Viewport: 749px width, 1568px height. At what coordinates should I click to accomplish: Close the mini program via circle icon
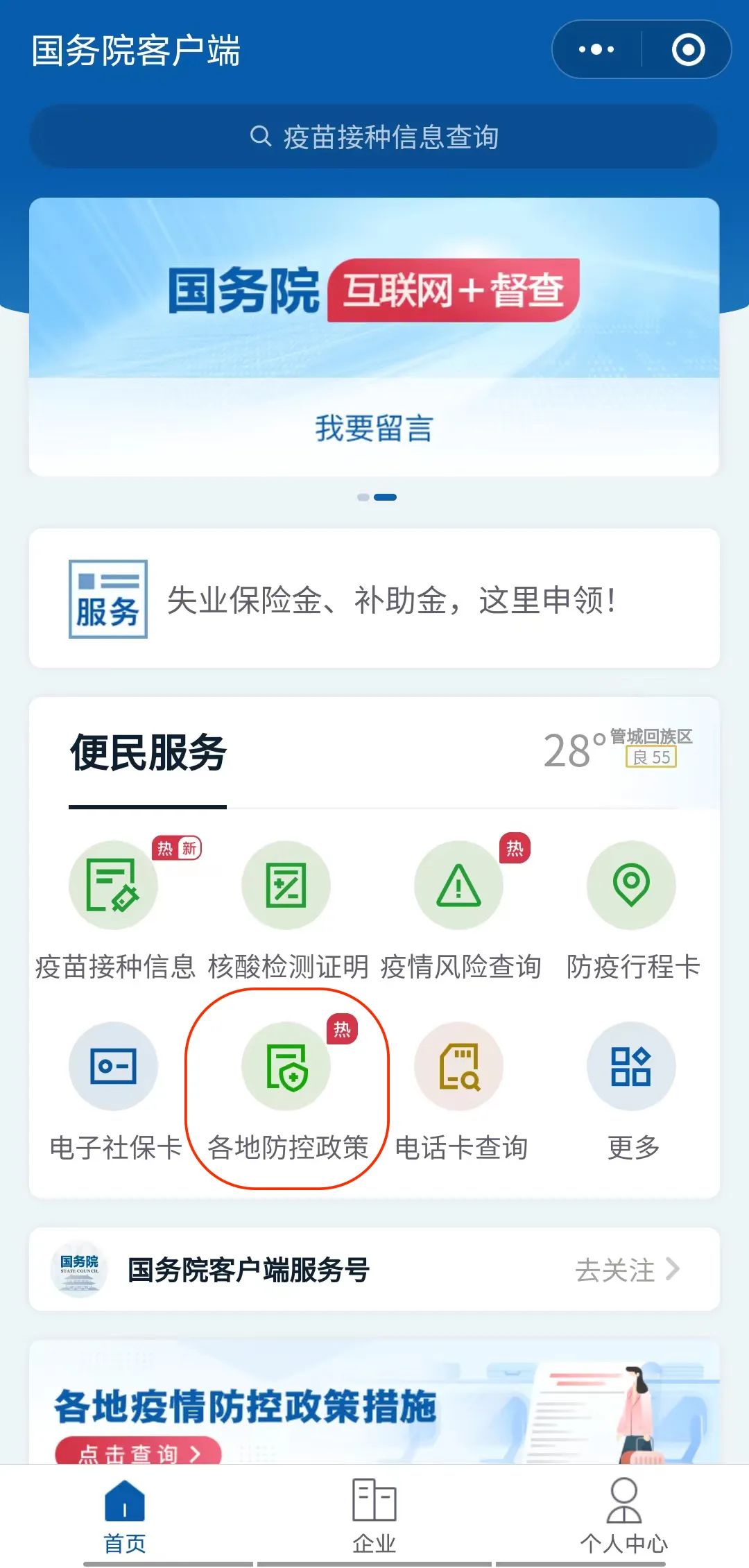pos(688,49)
